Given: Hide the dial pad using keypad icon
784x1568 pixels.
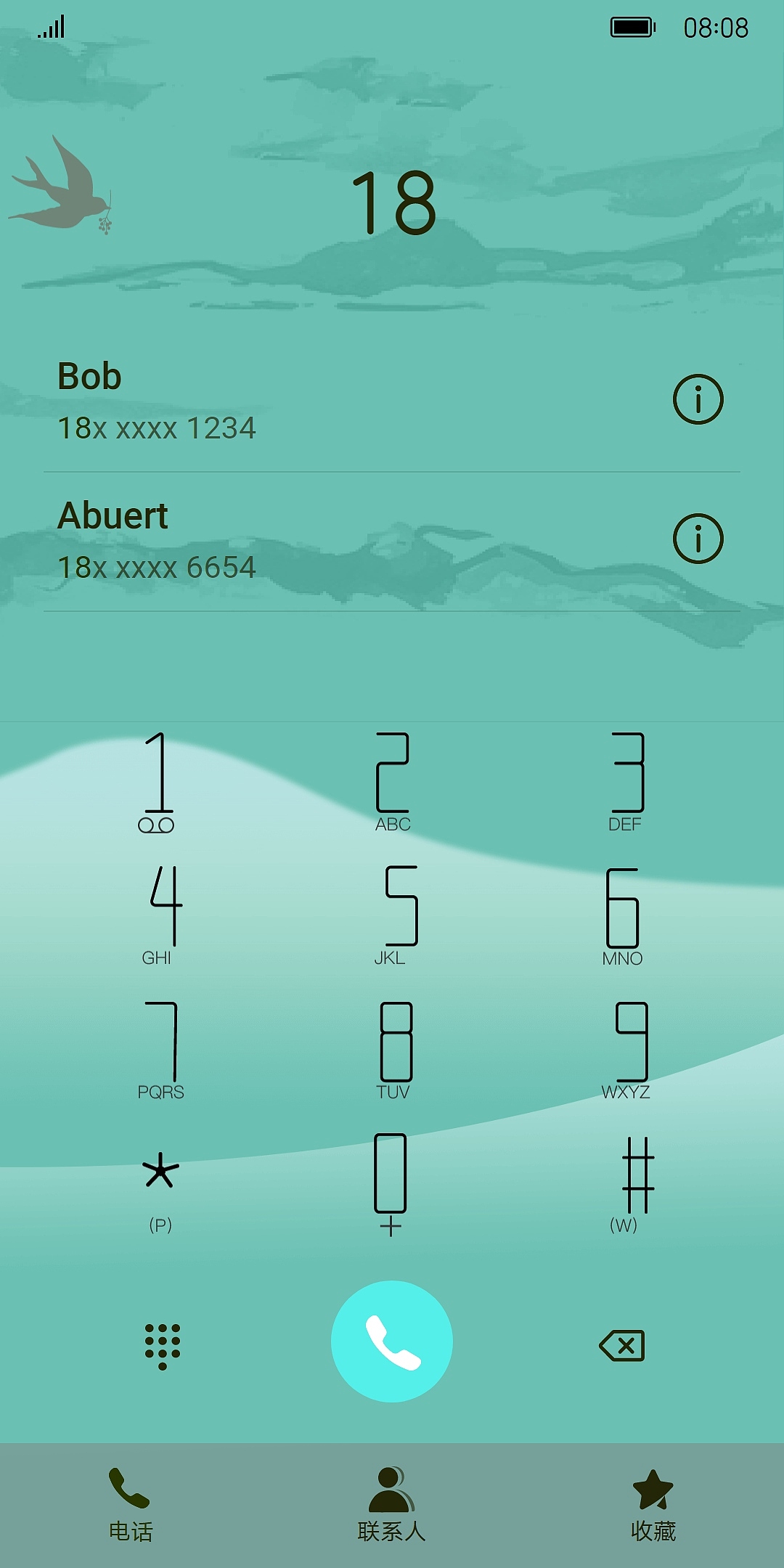Looking at the screenshot, I should pos(163,1346).
